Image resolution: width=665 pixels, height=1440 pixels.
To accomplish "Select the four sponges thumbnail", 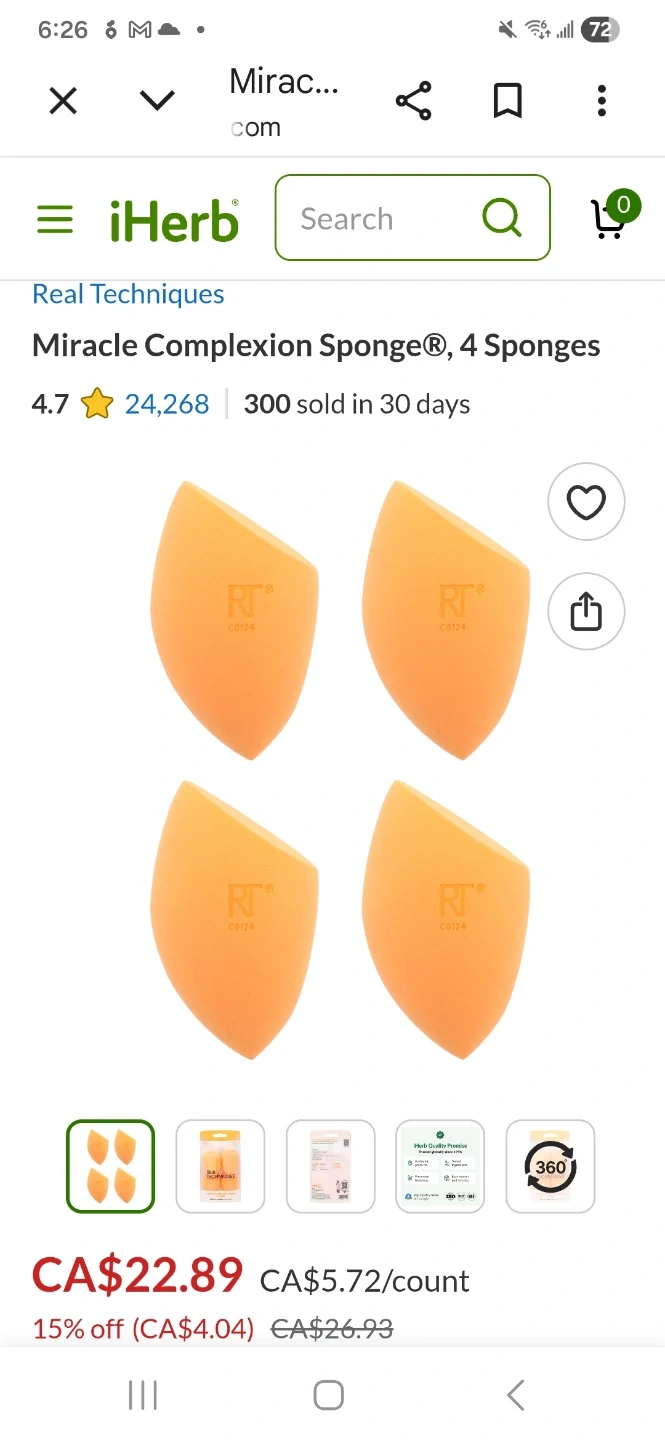I will pos(111,1166).
